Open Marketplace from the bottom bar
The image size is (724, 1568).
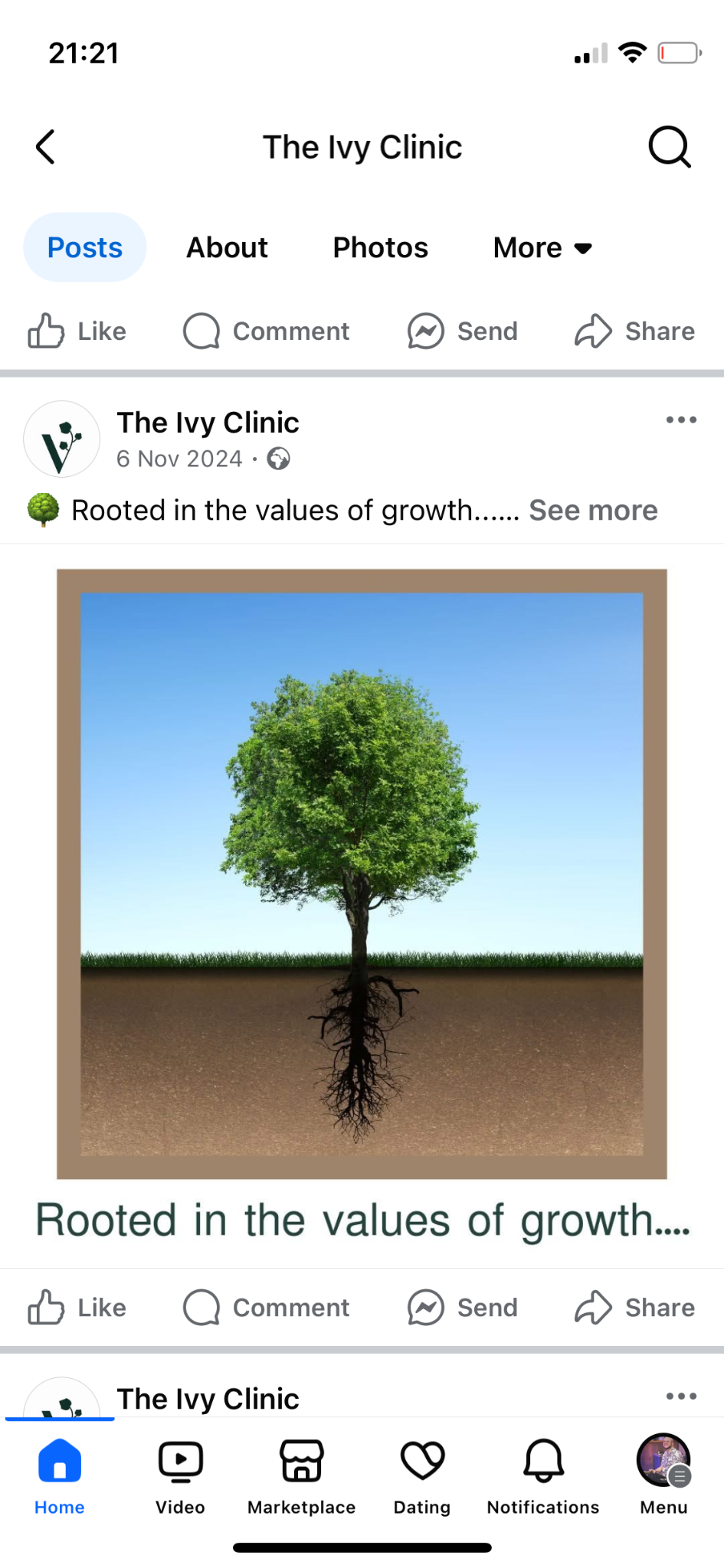click(x=301, y=1475)
